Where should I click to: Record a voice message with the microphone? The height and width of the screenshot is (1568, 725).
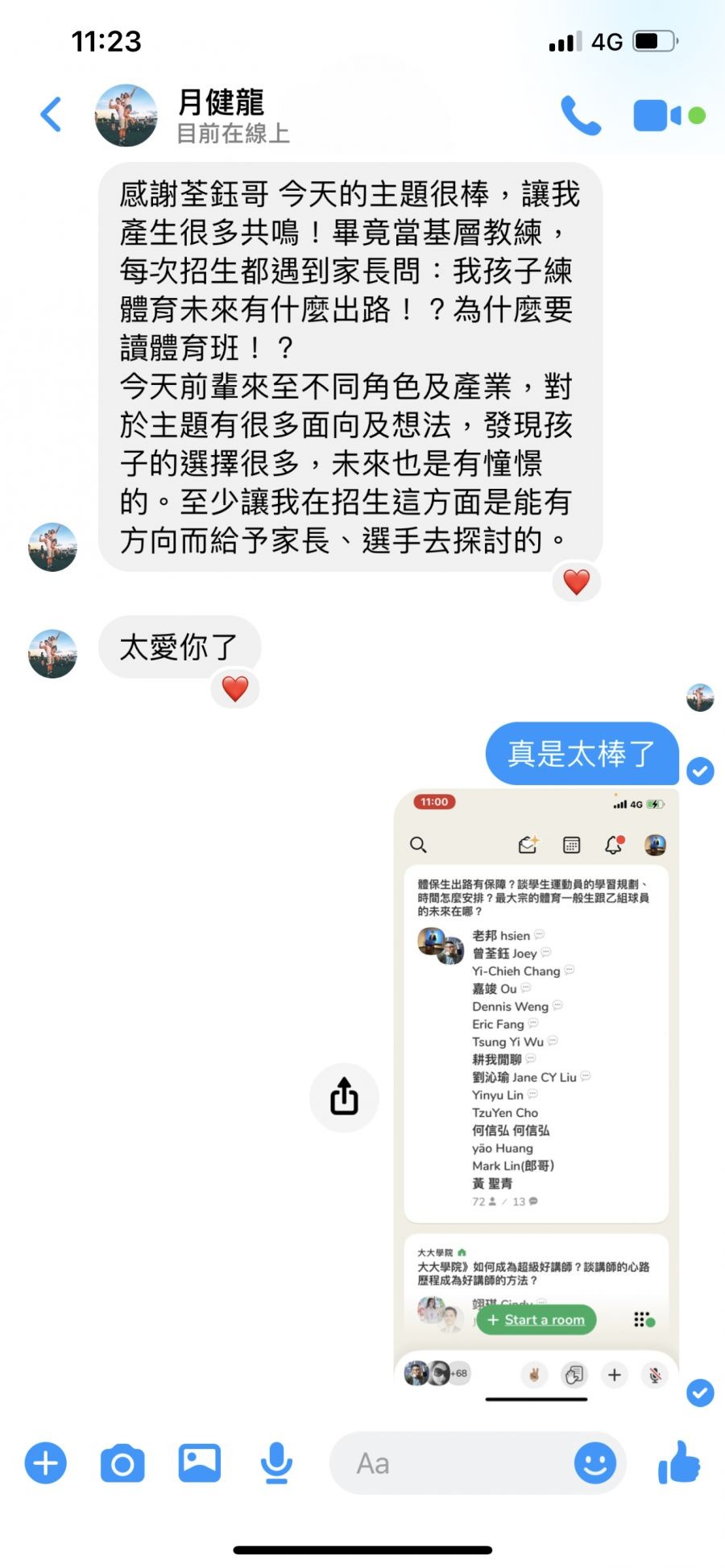click(276, 1463)
